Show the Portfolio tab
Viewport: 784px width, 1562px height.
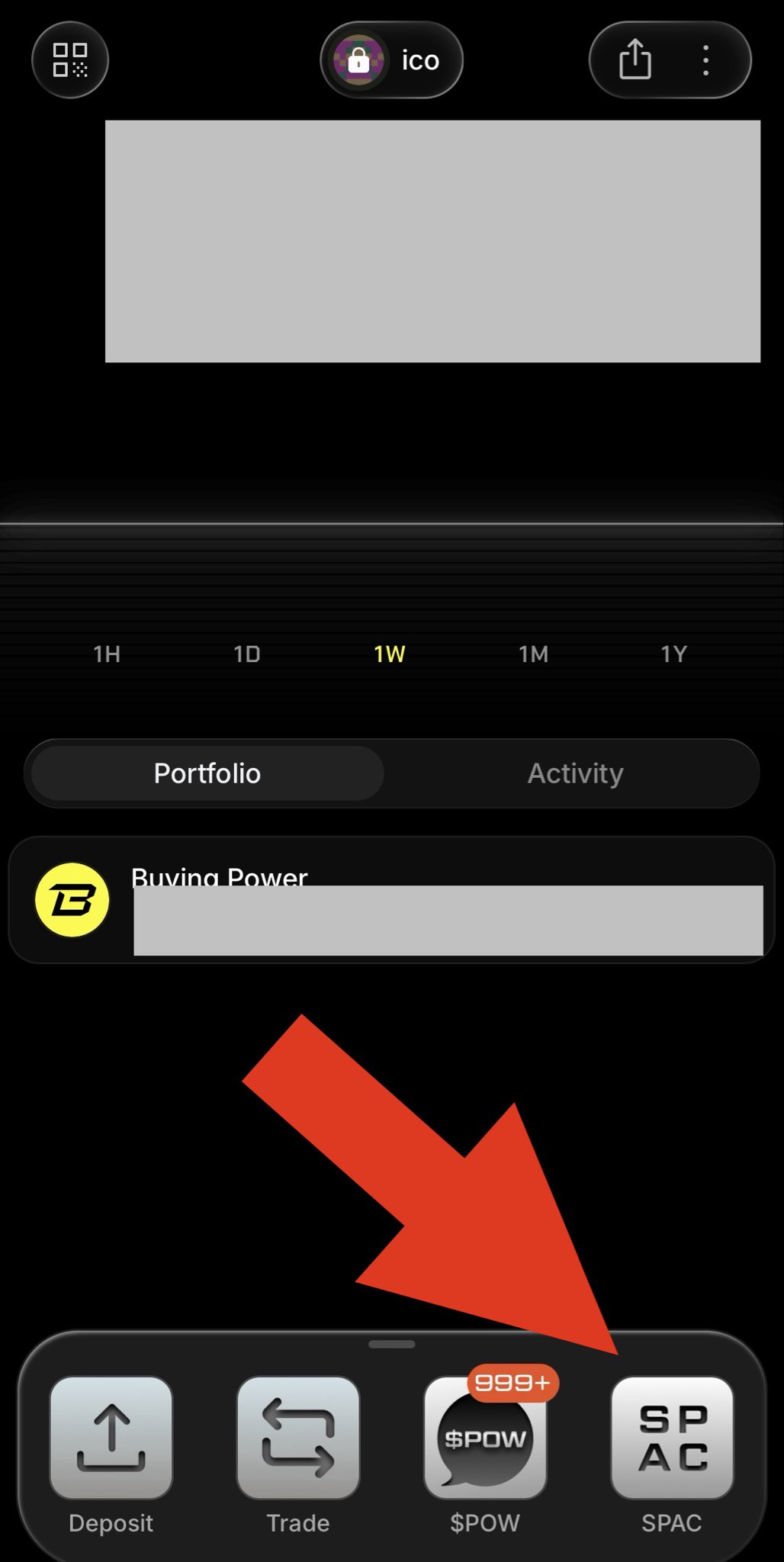(x=207, y=773)
